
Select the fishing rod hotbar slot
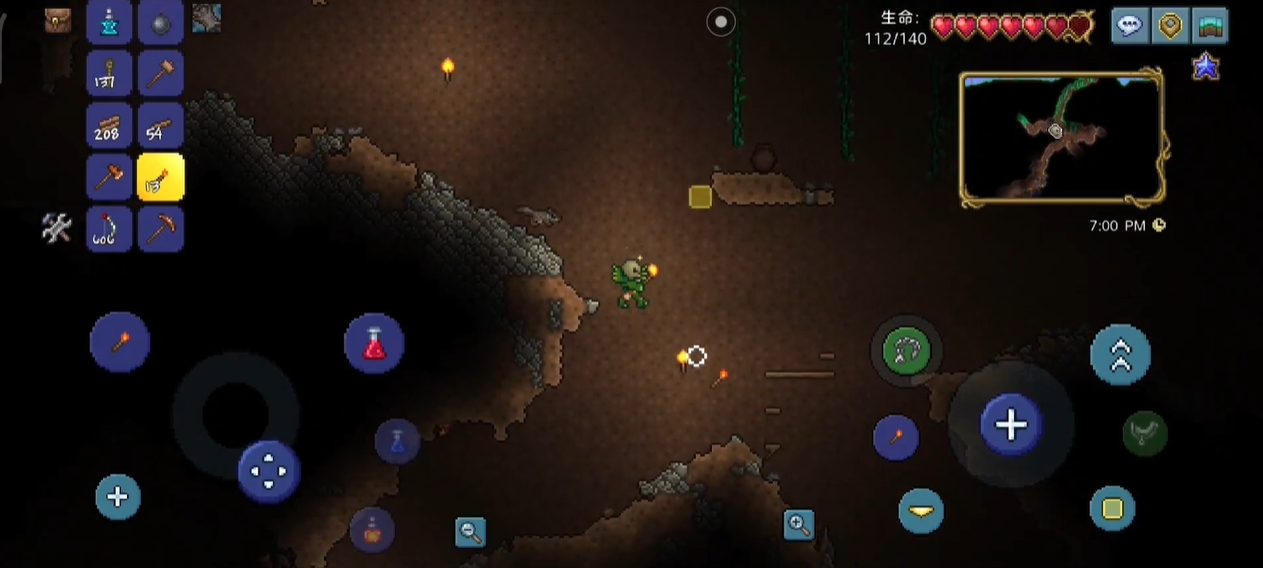[x=108, y=229]
